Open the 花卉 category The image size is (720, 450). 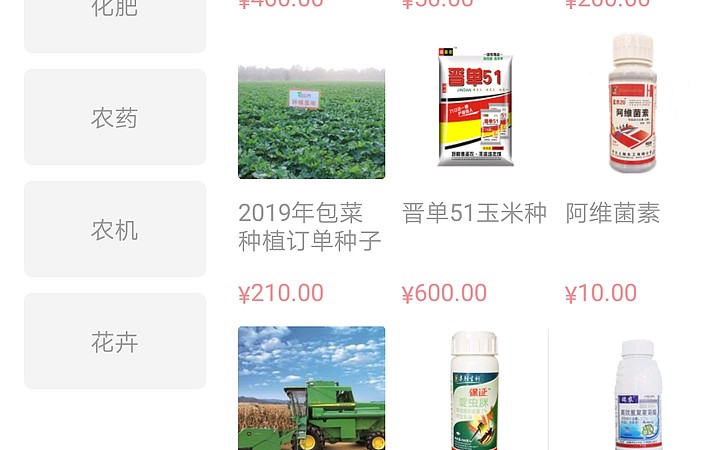(x=115, y=342)
